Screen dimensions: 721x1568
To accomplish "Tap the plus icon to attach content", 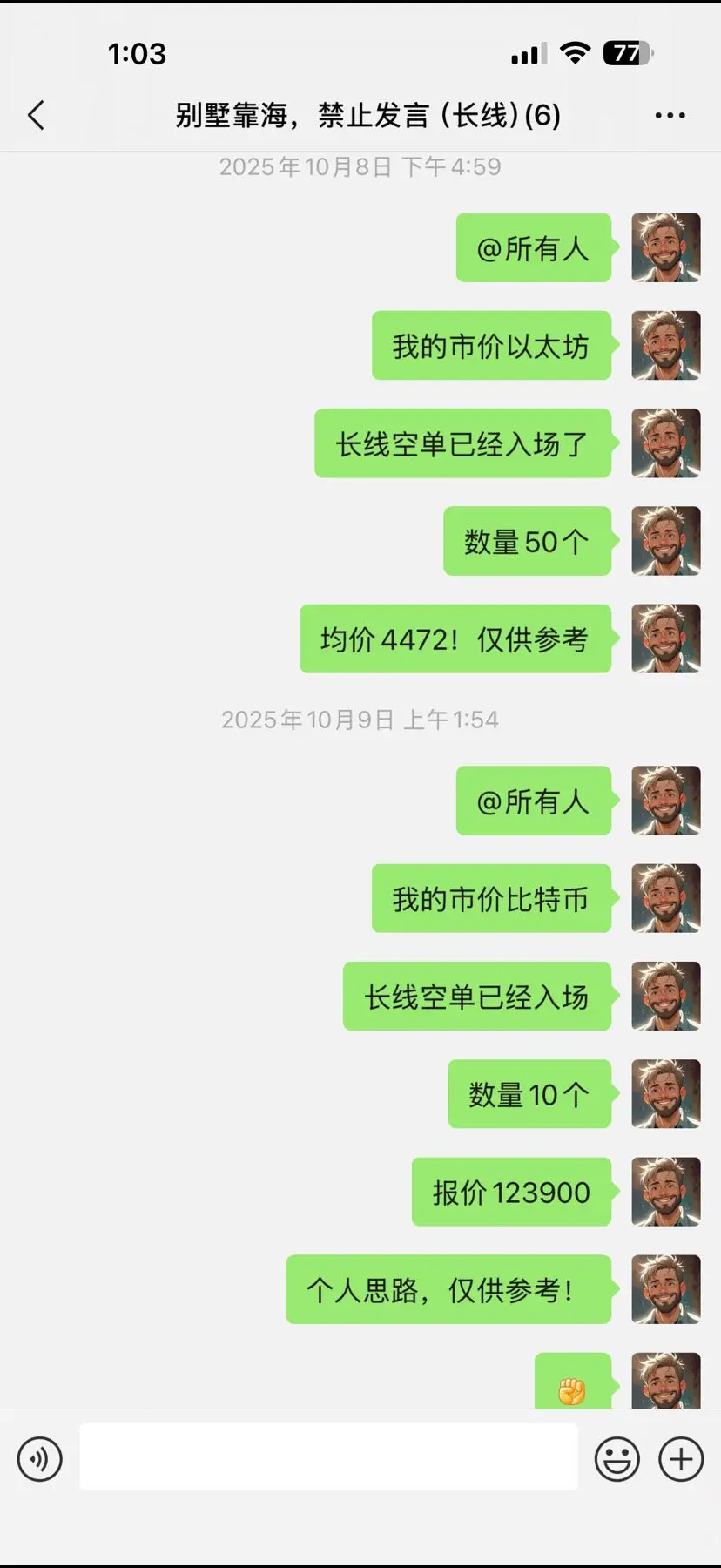I will (682, 1458).
